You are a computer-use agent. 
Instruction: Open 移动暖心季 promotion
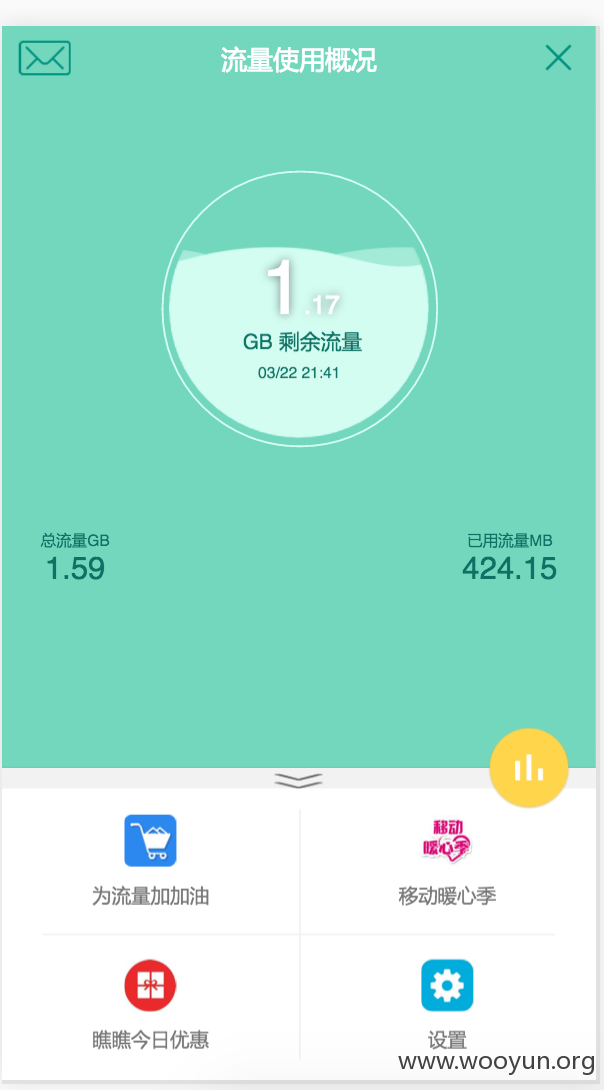click(x=447, y=861)
